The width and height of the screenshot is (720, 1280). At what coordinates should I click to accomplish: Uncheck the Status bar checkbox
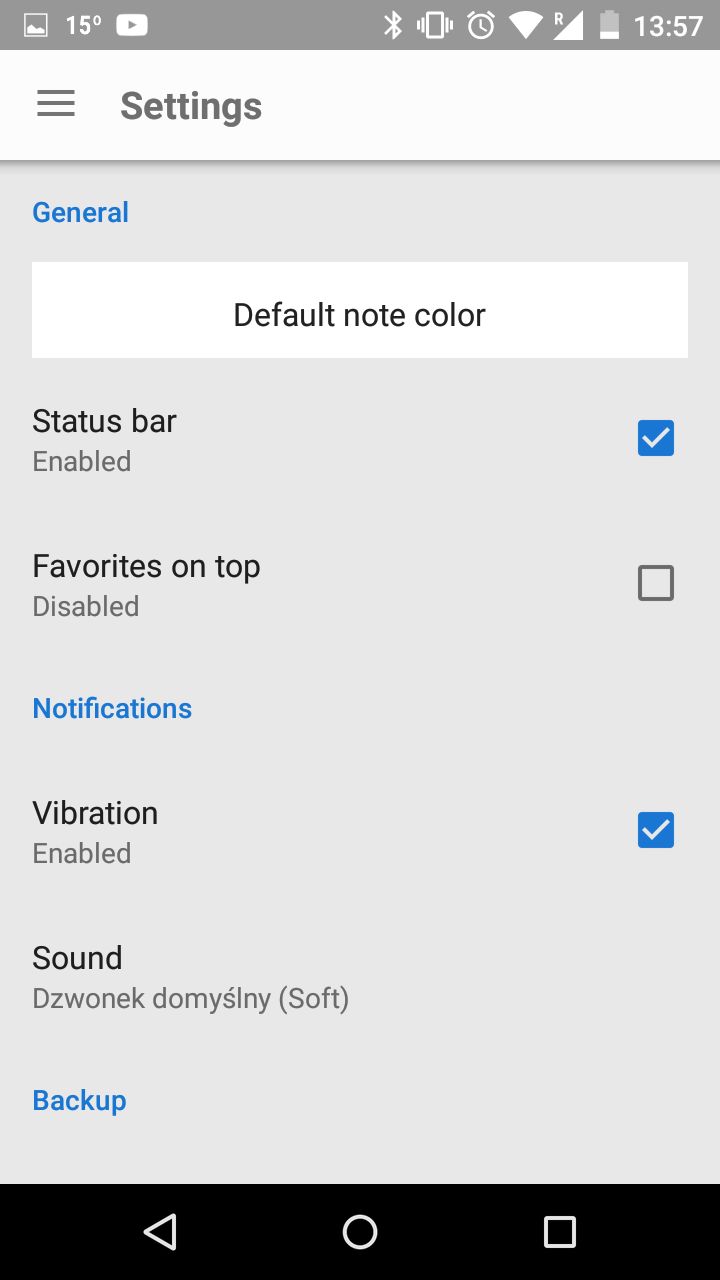pyautogui.click(x=656, y=438)
